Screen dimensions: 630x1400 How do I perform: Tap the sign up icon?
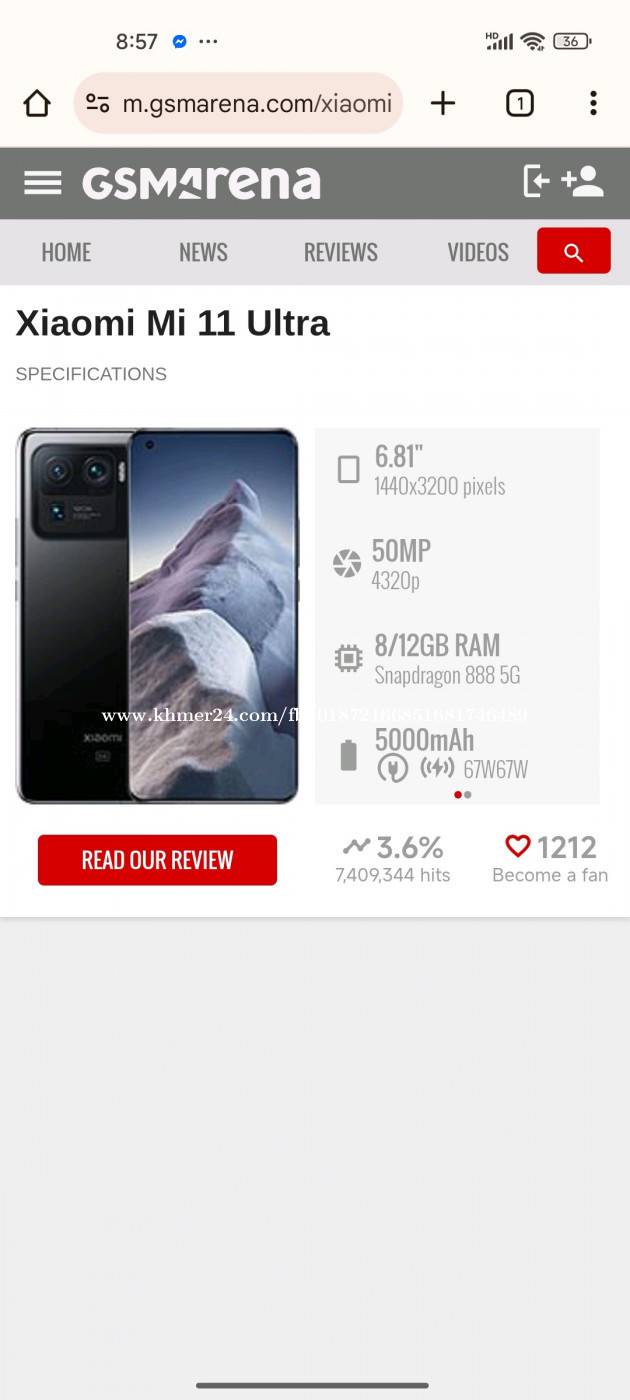(x=583, y=181)
